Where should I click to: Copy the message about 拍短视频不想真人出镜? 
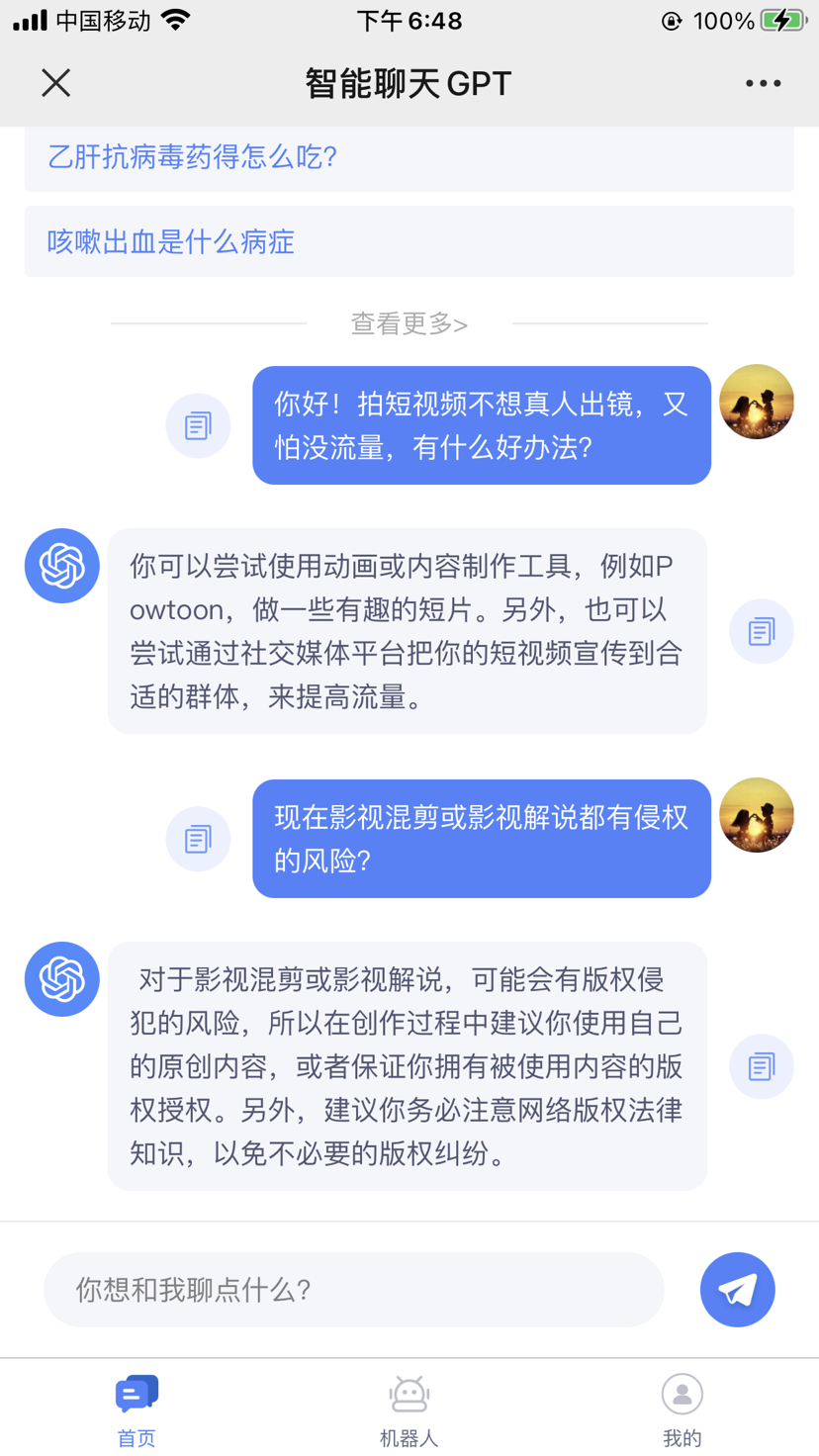pyautogui.click(x=198, y=425)
